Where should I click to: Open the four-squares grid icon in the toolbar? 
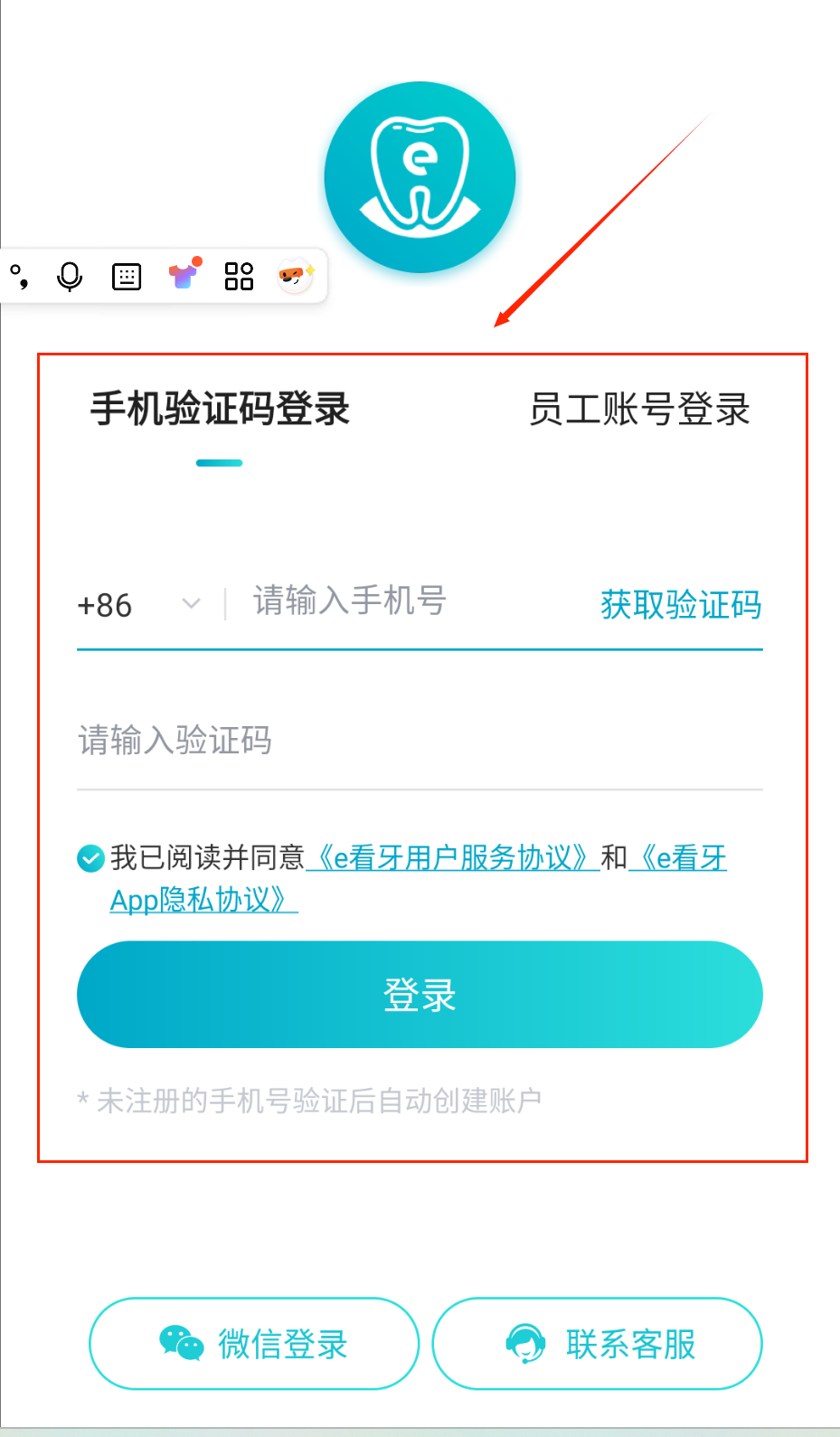[x=239, y=276]
